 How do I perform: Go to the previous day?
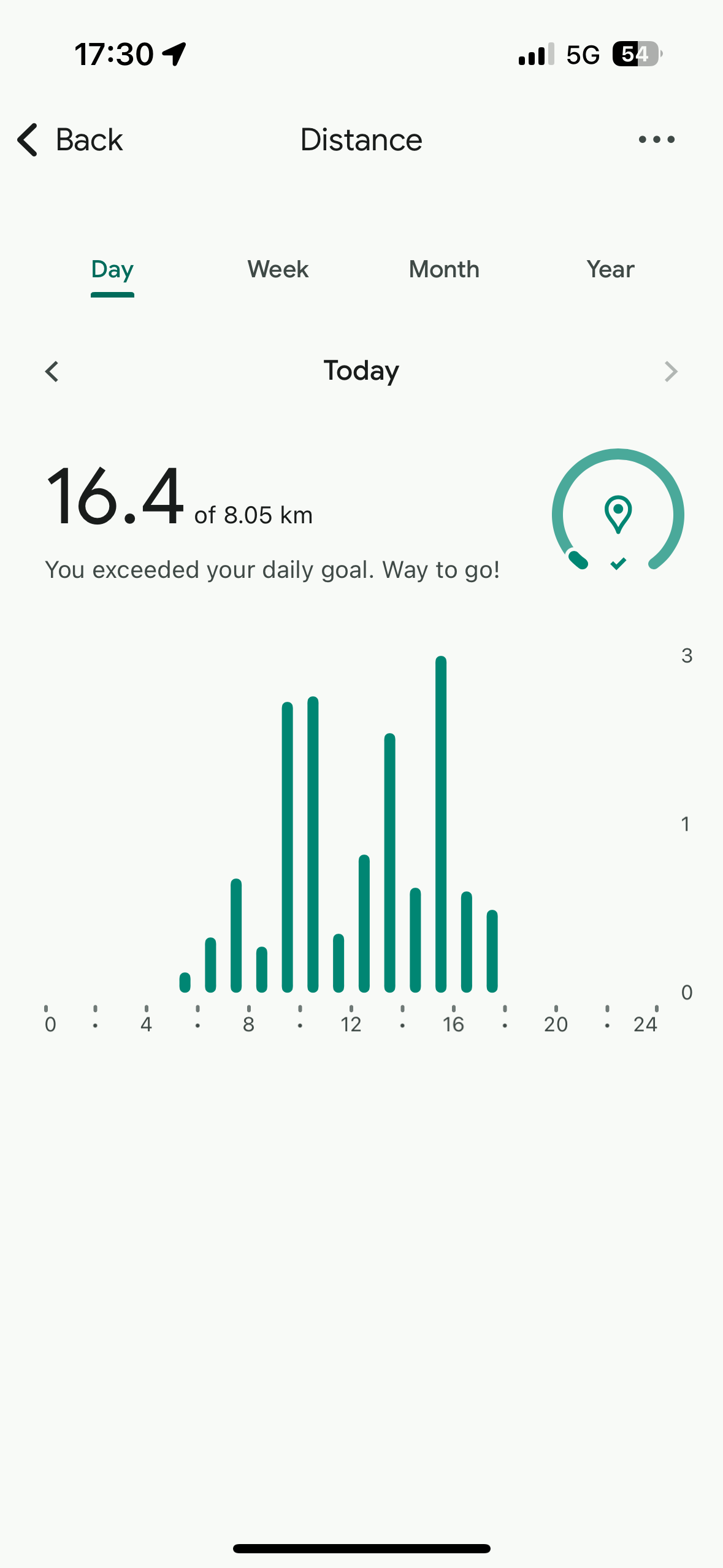[x=52, y=371]
